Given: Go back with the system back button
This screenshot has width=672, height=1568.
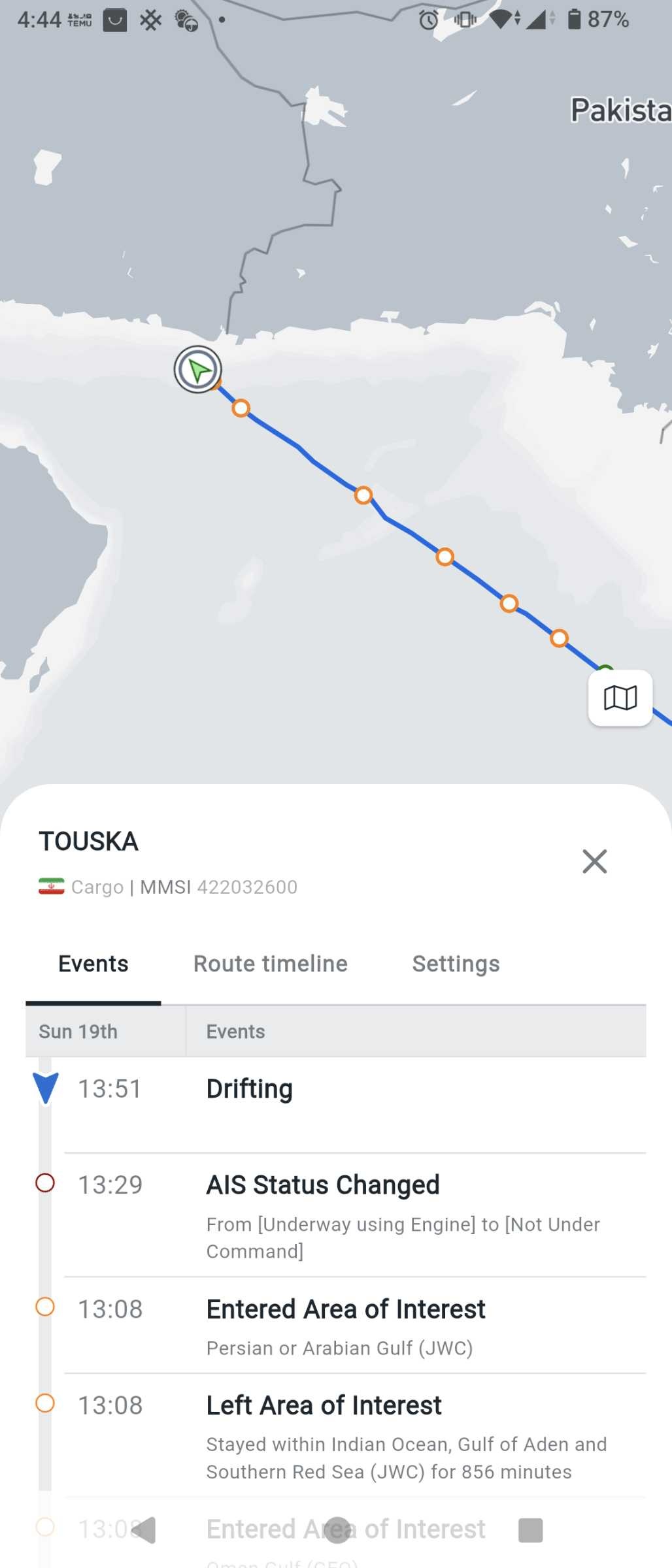Looking at the screenshot, I should pos(144,1529).
